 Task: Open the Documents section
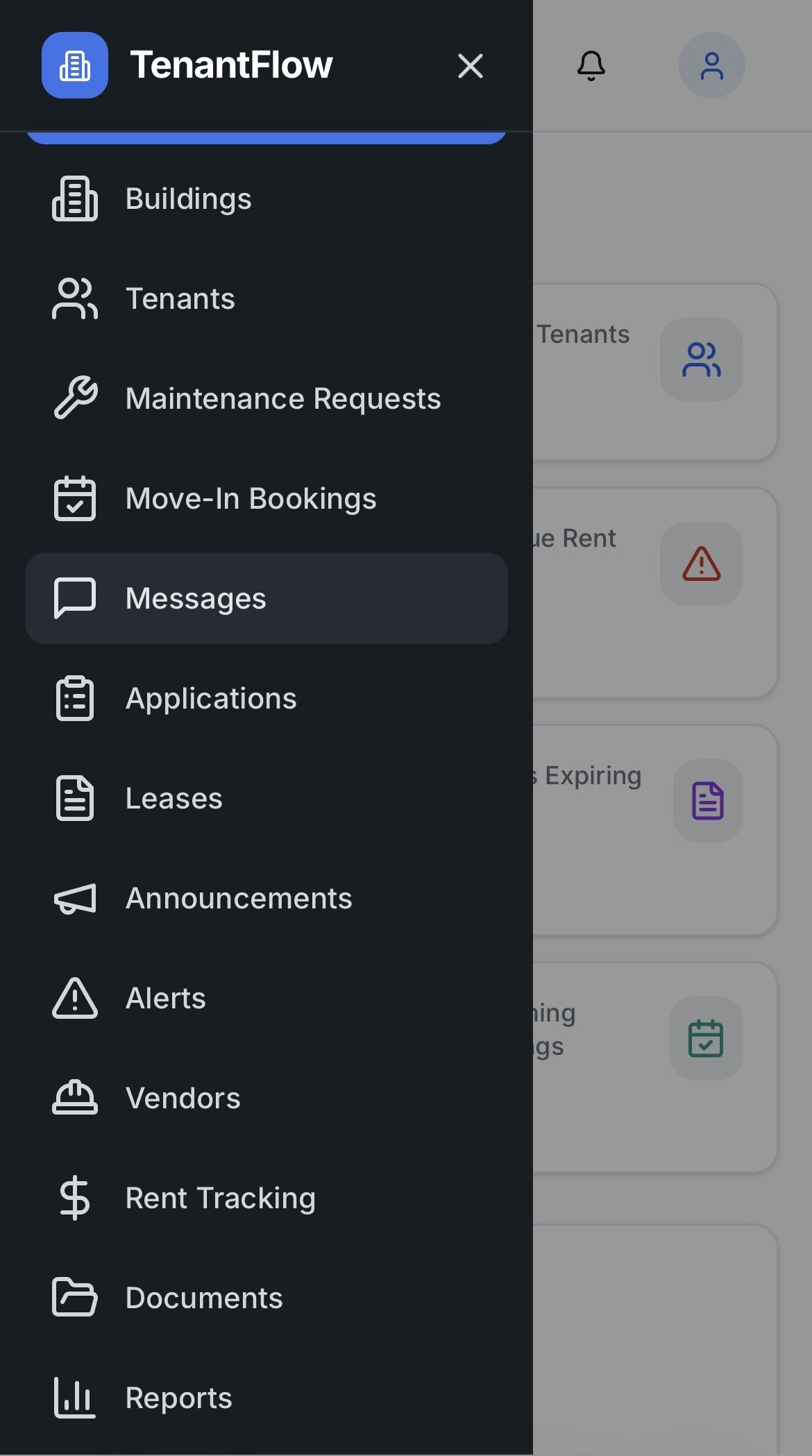click(203, 1298)
